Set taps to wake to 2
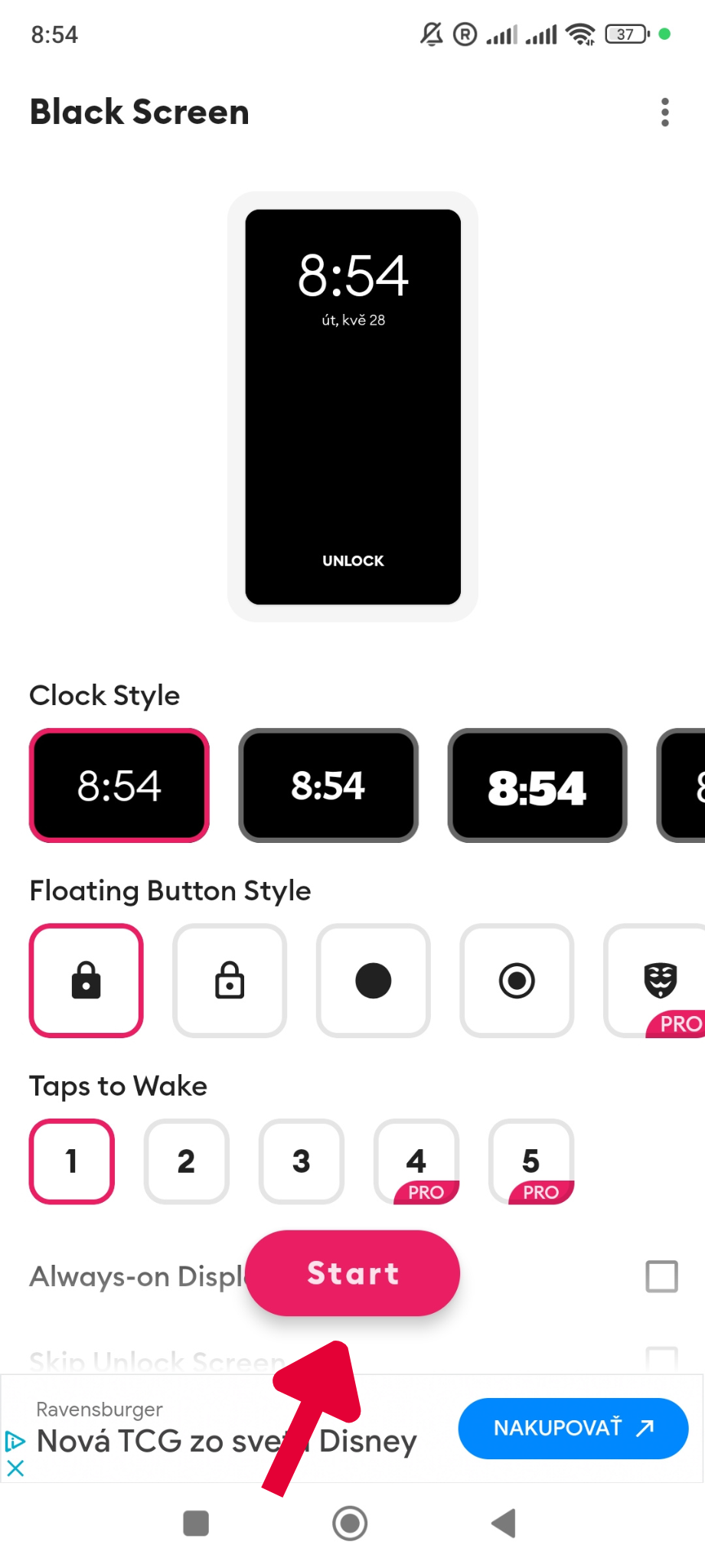The height and width of the screenshot is (1568, 705). tap(187, 1161)
